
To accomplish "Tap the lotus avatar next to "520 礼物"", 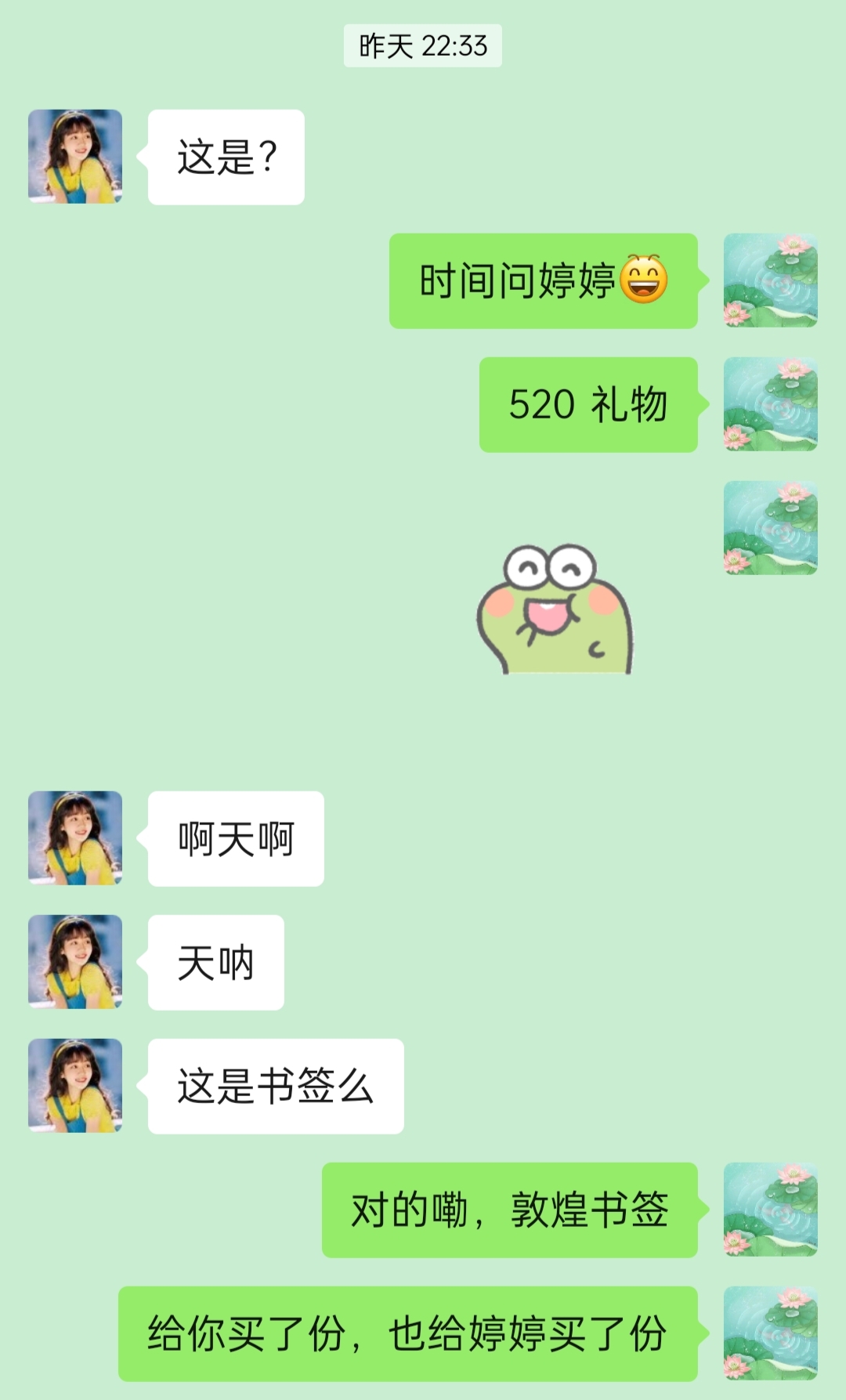I will tap(770, 404).
